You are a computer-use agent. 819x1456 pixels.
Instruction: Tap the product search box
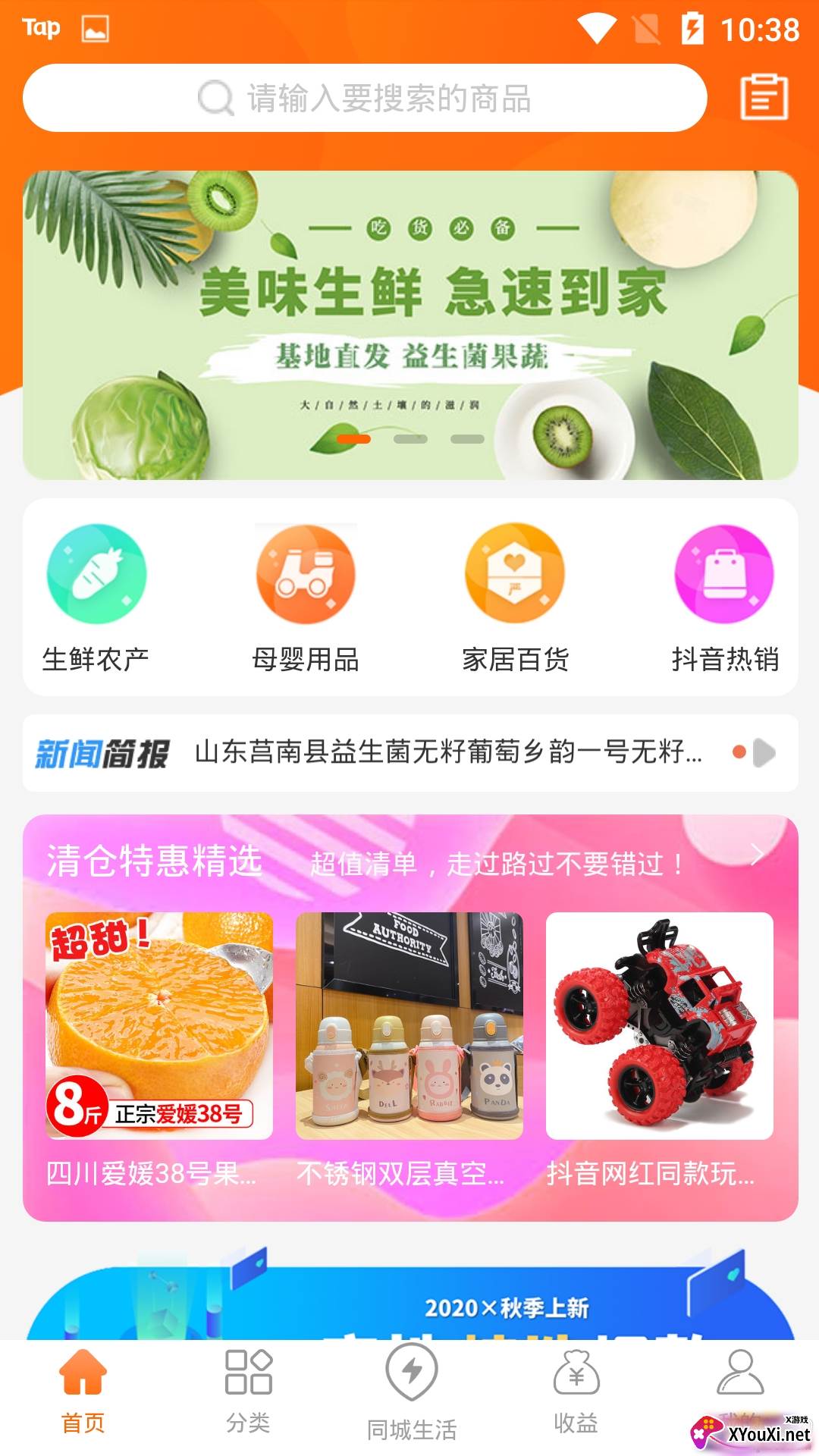click(x=365, y=98)
